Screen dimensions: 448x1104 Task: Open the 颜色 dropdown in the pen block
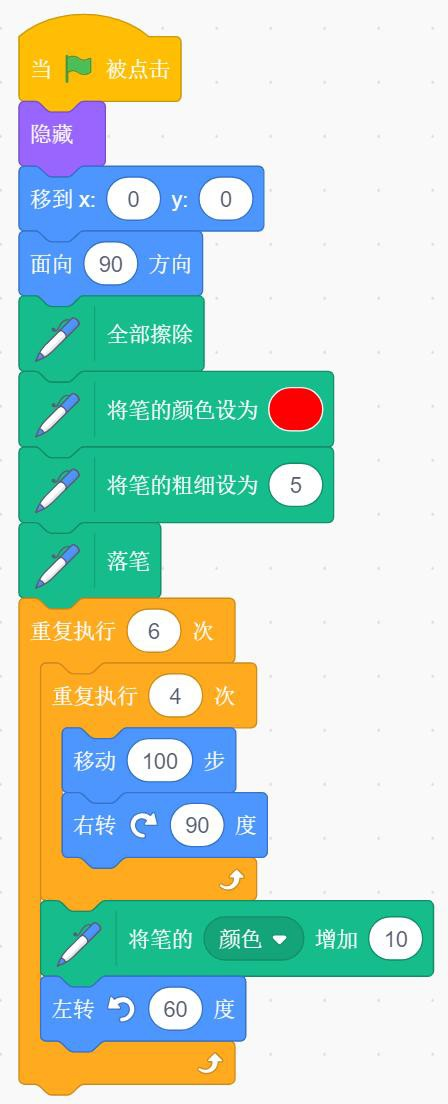(254, 939)
